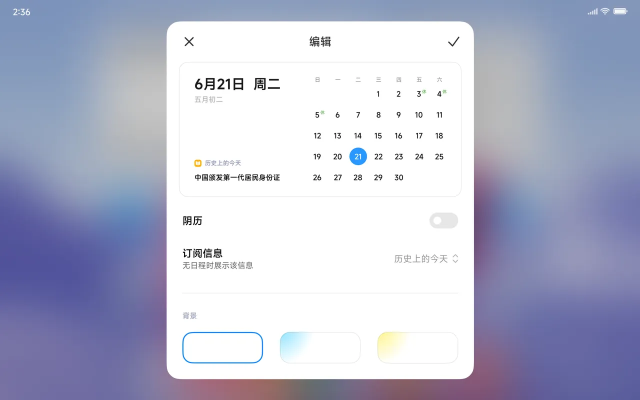This screenshot has height=400, width=640.
Task: Select the white background swatch
Action: [222, 347]
